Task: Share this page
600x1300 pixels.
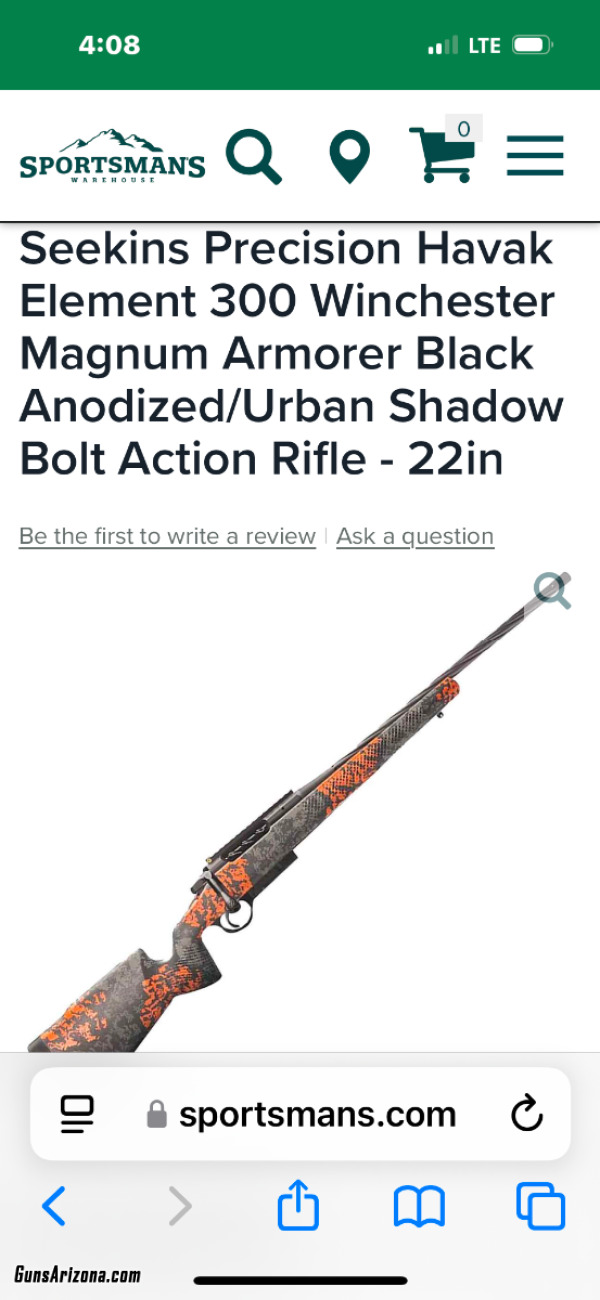Action: click(x=298, y=1205)
